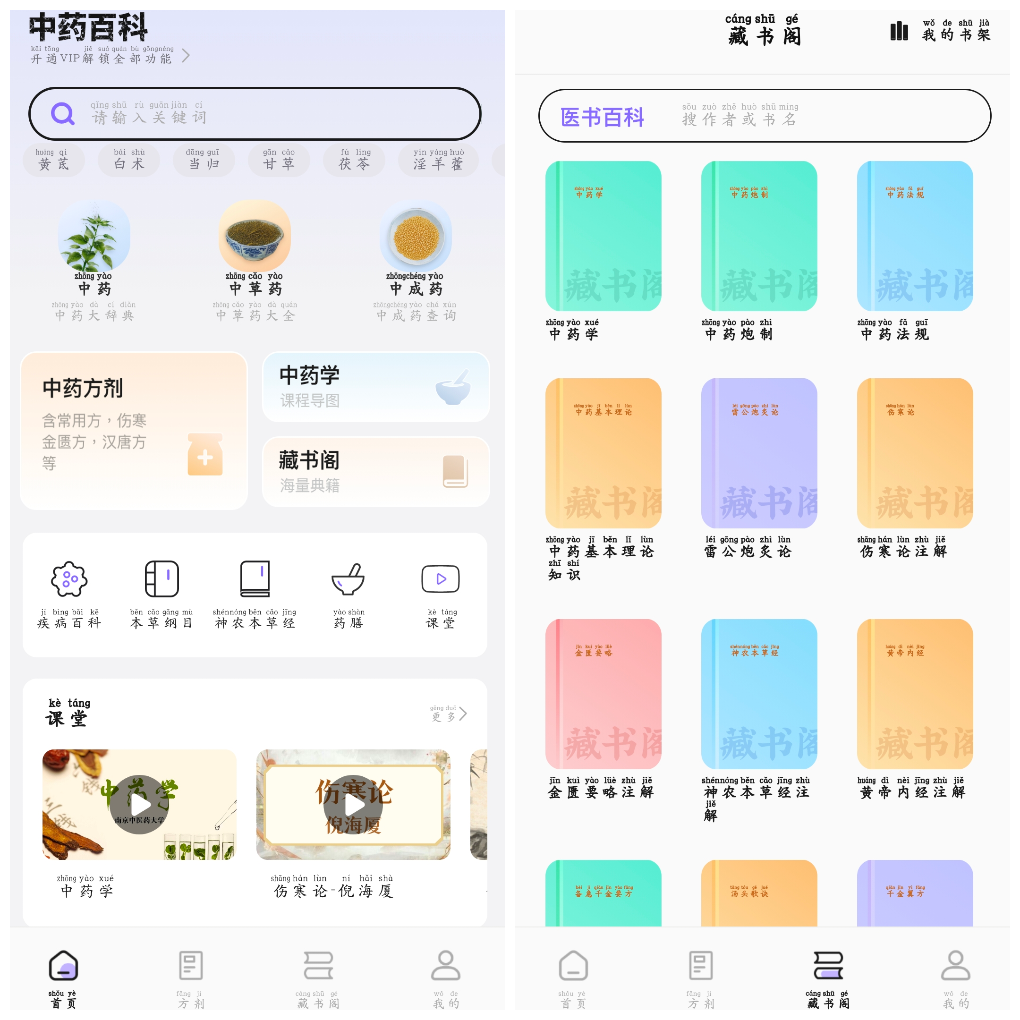The height and width of the screenshot is (1020, 1020).
Task: Select the 当归 keyword chip
Action: (202, 160)
